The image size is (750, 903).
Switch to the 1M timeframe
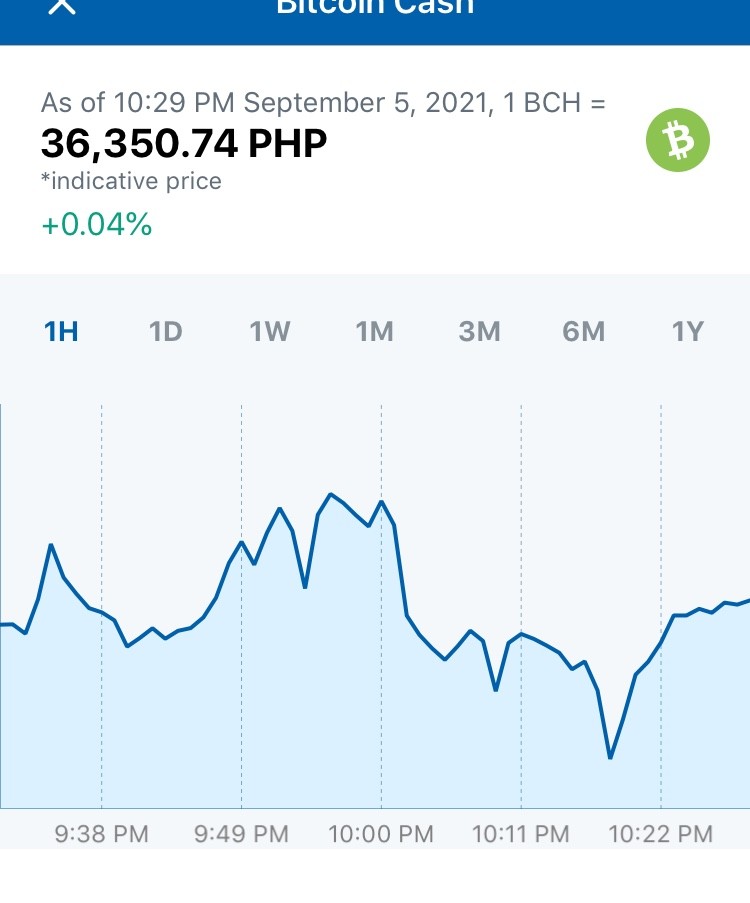pos(374,332)
